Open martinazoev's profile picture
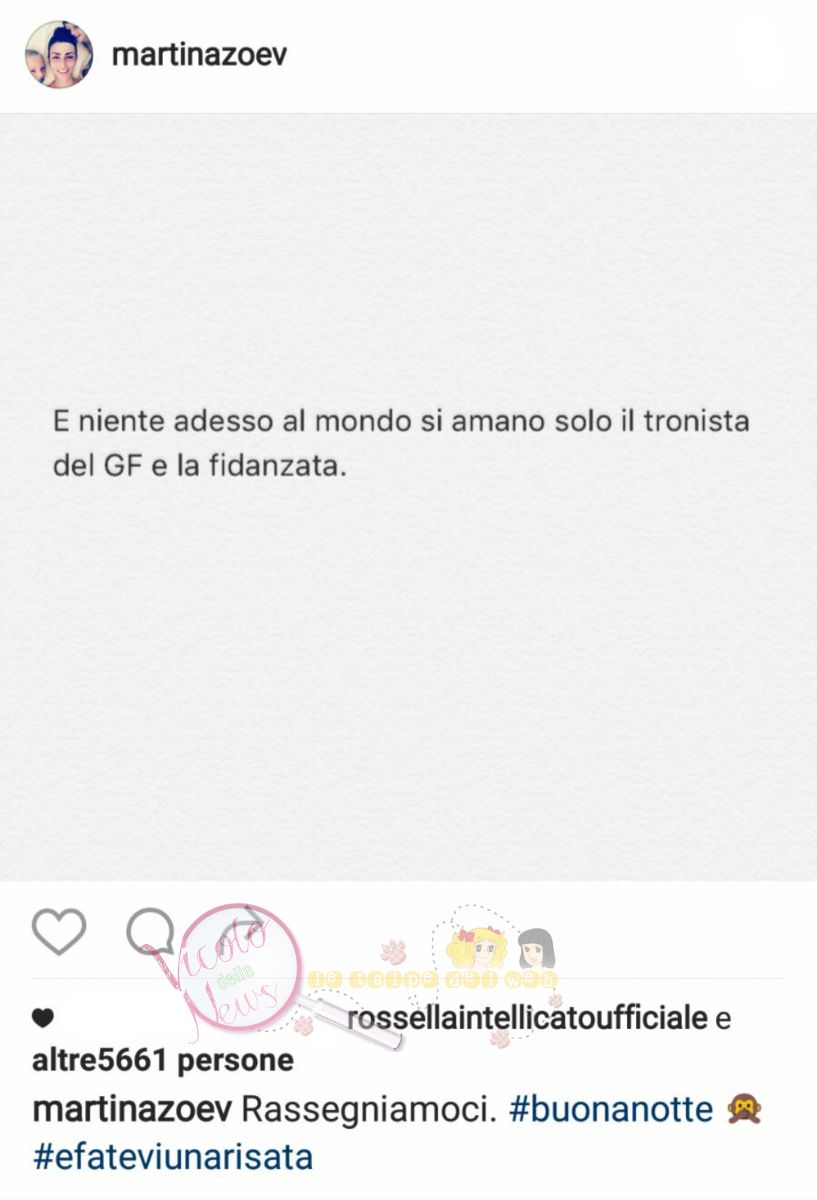The height and width of the screenshot is (1200, 817). [x=58, y=54]
